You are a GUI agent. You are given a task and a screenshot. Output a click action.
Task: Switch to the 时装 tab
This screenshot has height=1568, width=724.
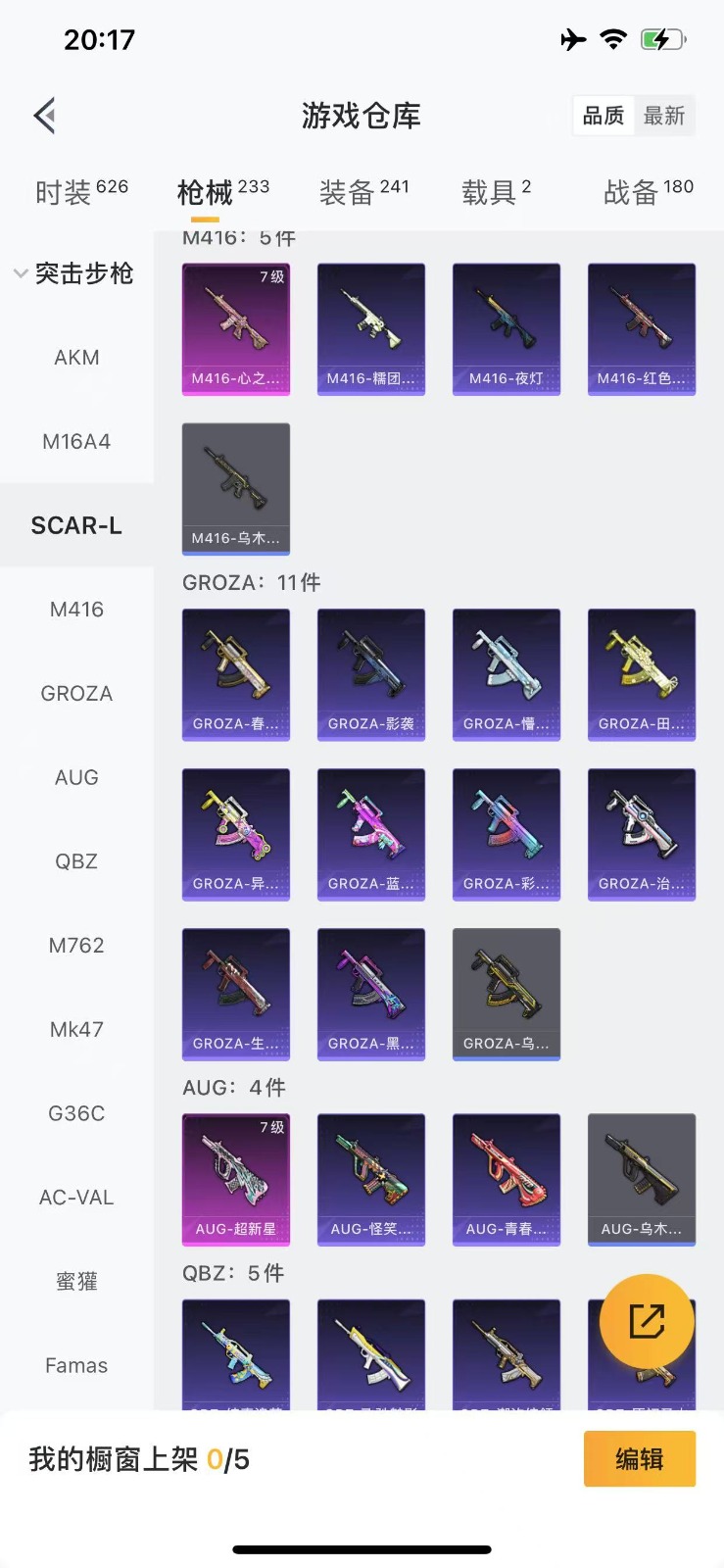pyautogui.click(x=81, y=192)
